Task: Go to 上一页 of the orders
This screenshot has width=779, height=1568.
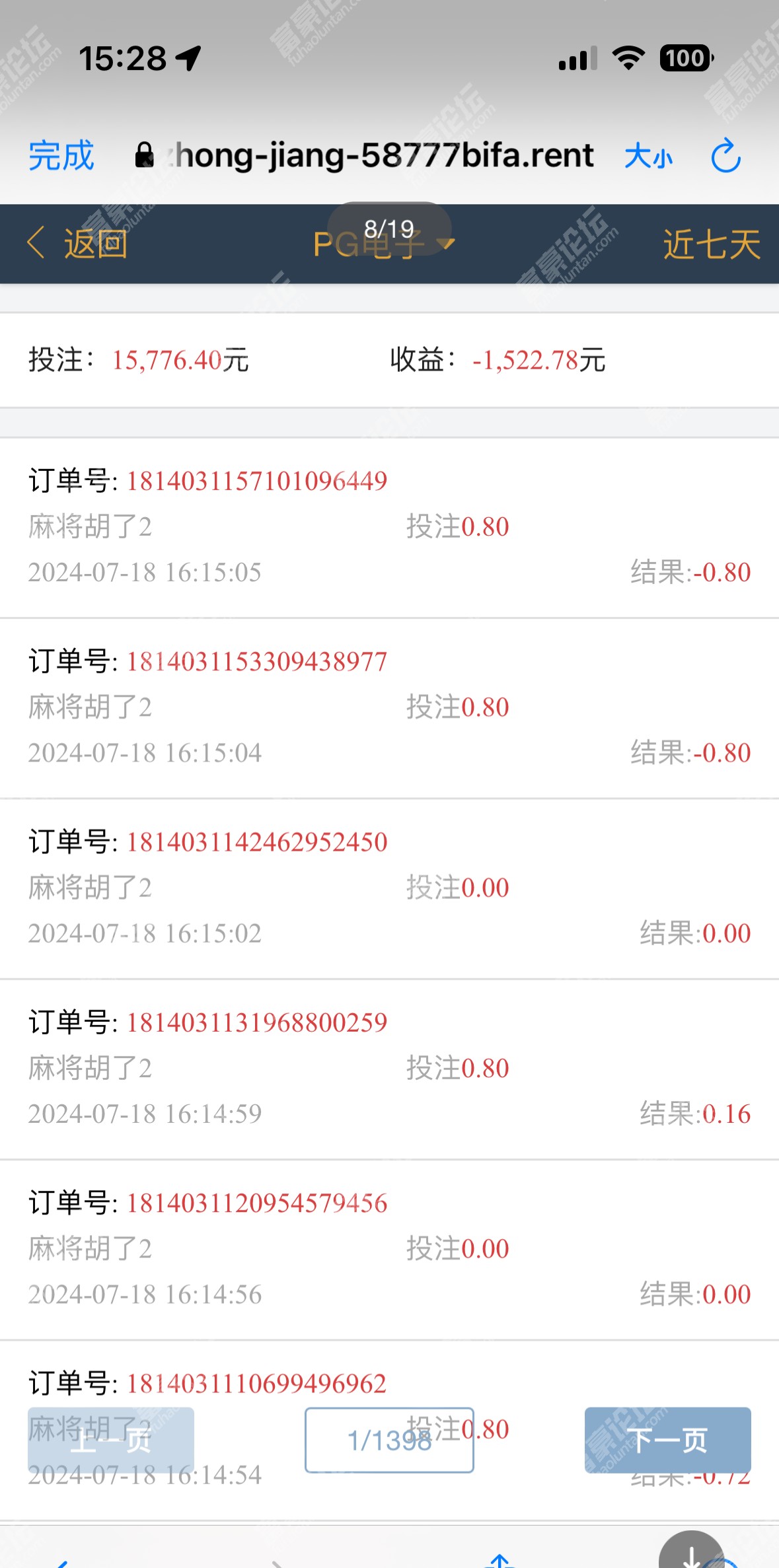Action: (111, 1440)
